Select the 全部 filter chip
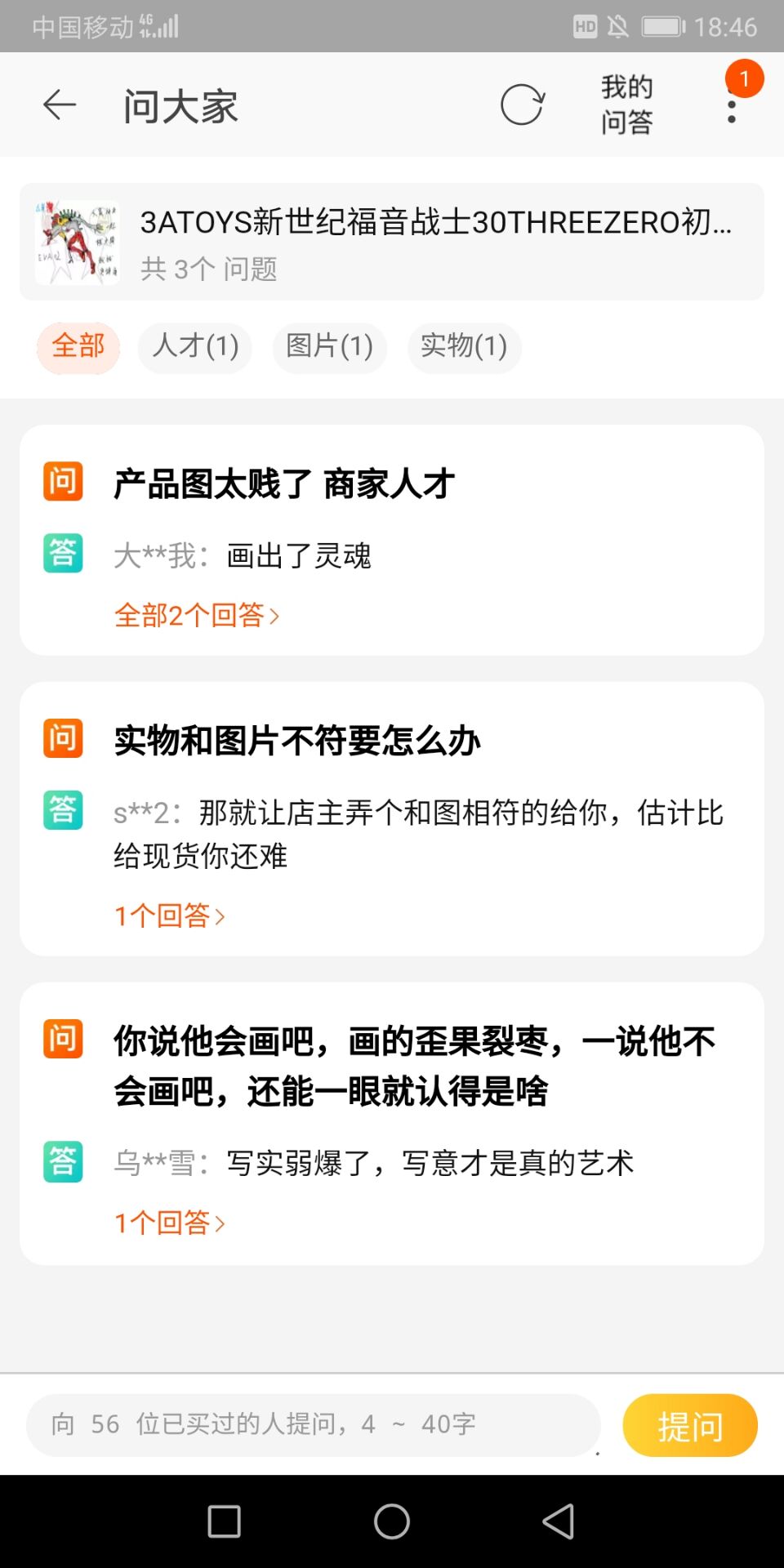The width and height of the screenshot is (784, 1568). [x=78, y=347]
